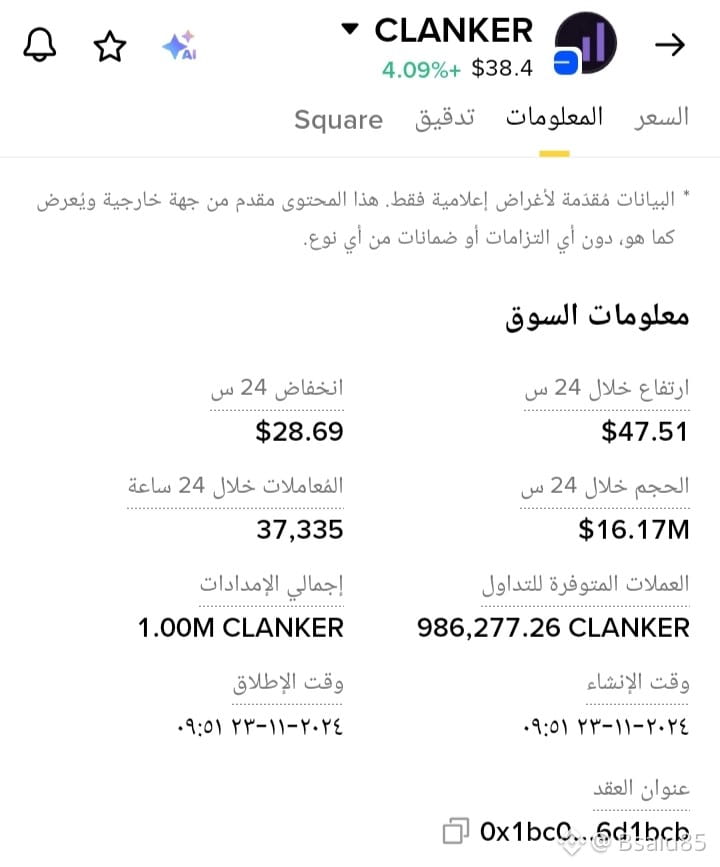The image size is (720, 867).
Task: Copy the contract address 0x1bc0...6d1bcb
Action: pyautogui.click(x=455, y=831)
